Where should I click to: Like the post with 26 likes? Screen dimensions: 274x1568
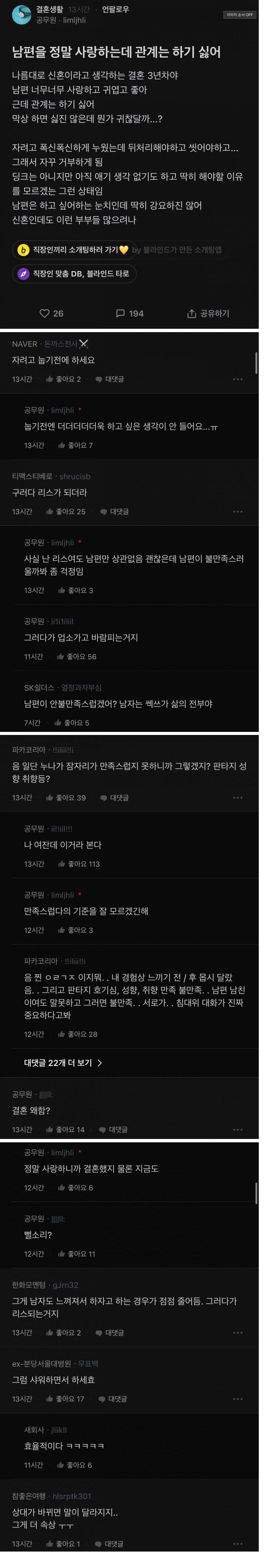point(51,314)
